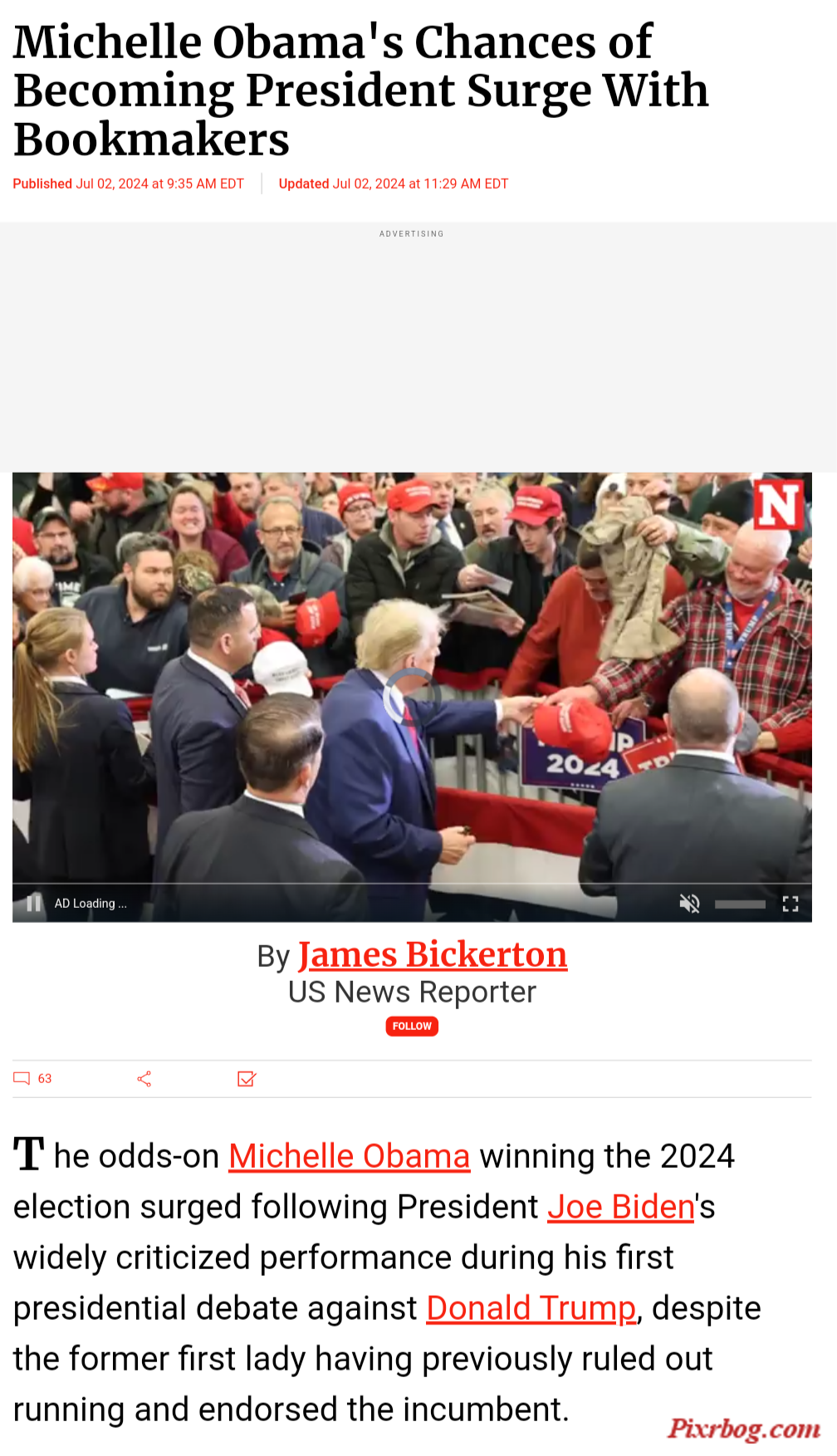Open the Donald Trump link
837x1456 pixels.
pyautogui.click(x=531, y=1308)
